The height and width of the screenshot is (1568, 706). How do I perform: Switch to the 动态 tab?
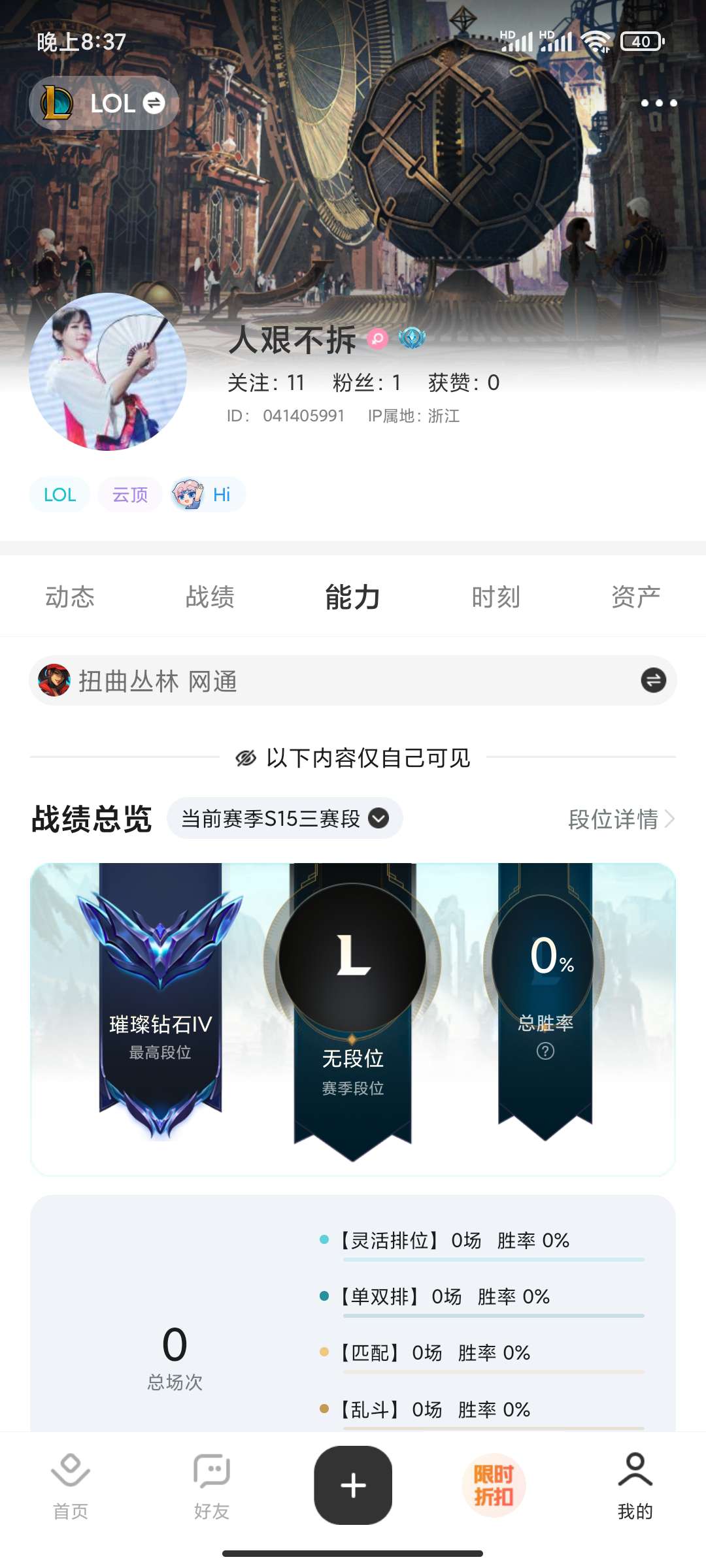(70, 596)
